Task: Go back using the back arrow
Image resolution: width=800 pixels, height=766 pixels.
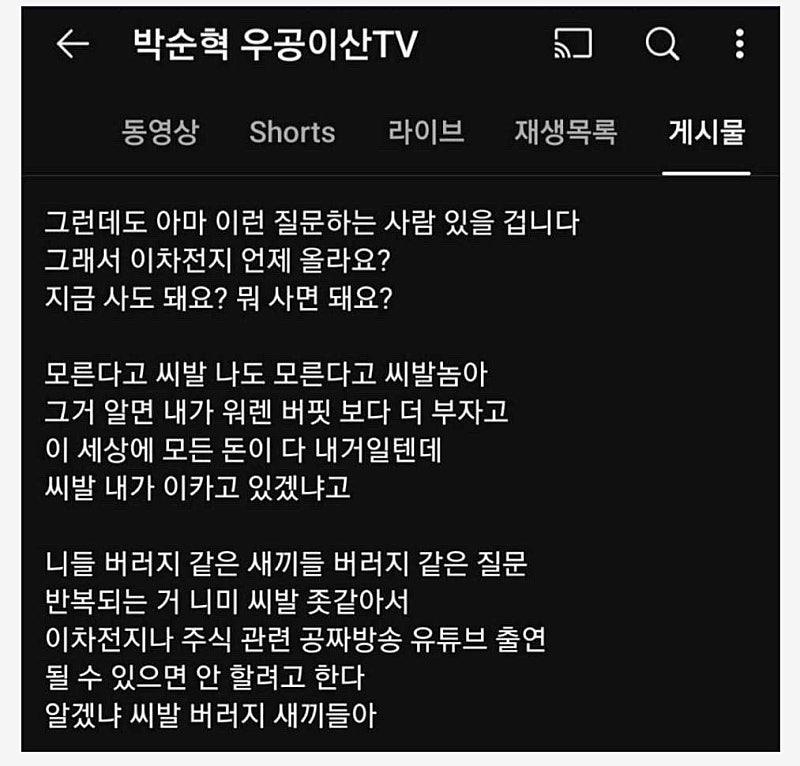Action: 73,44
